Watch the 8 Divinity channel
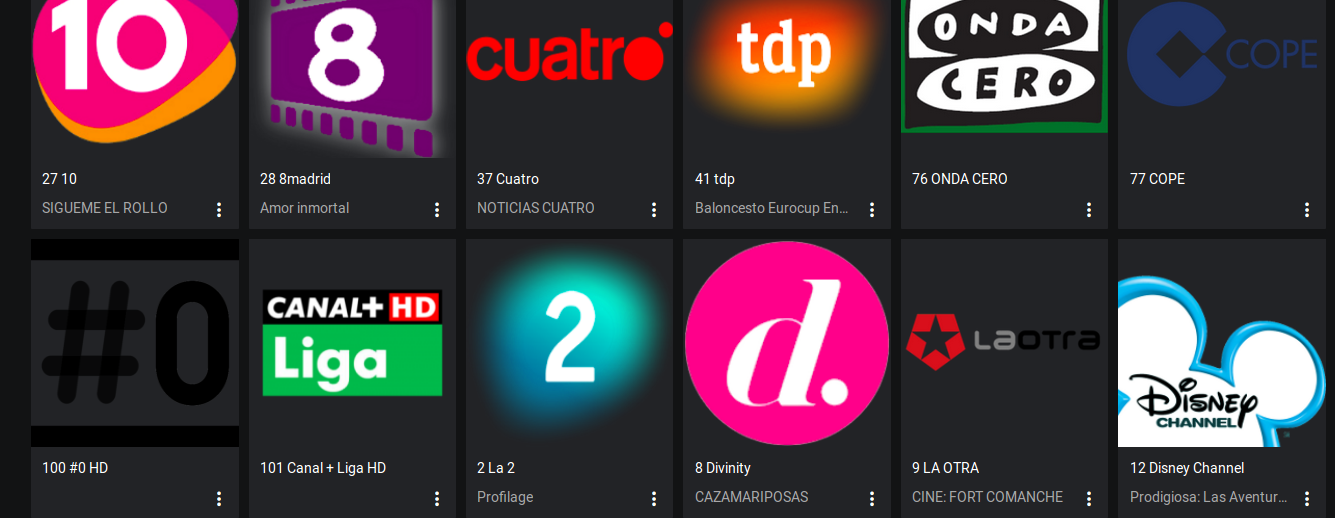 point(787,343)
